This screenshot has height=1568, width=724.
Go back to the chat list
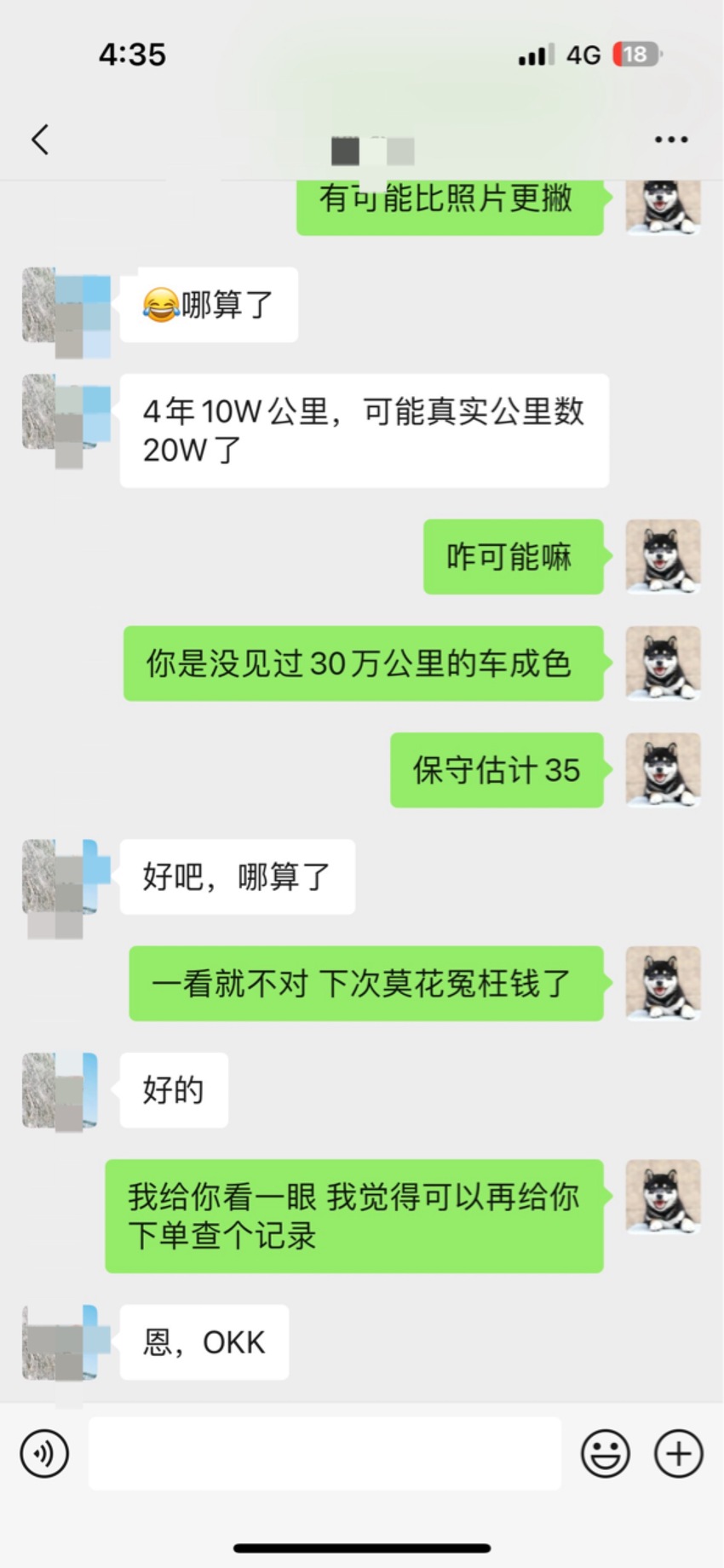pyautogui.click(x=40, y=140)
